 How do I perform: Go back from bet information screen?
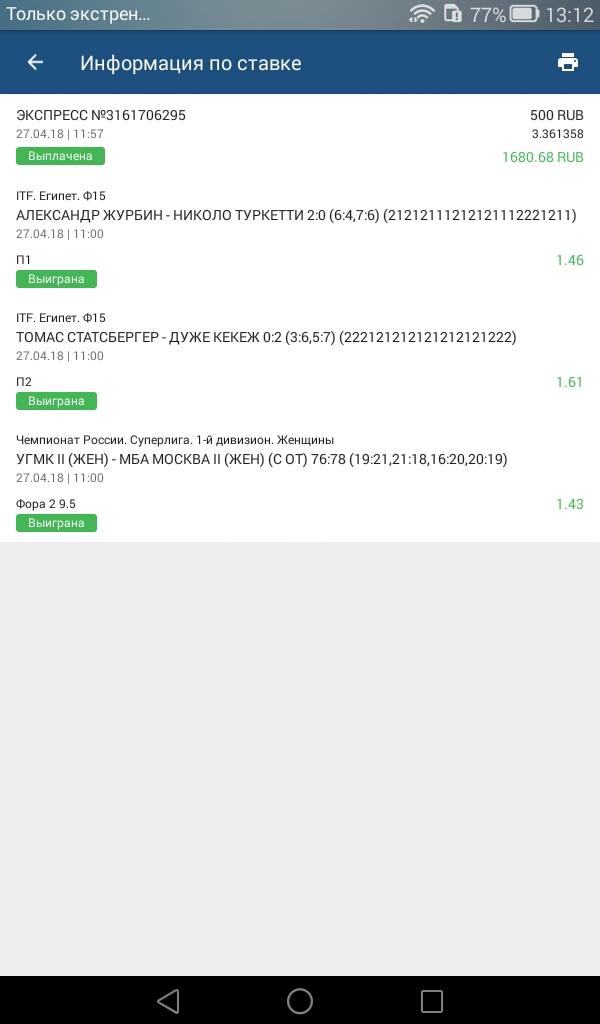35,62
